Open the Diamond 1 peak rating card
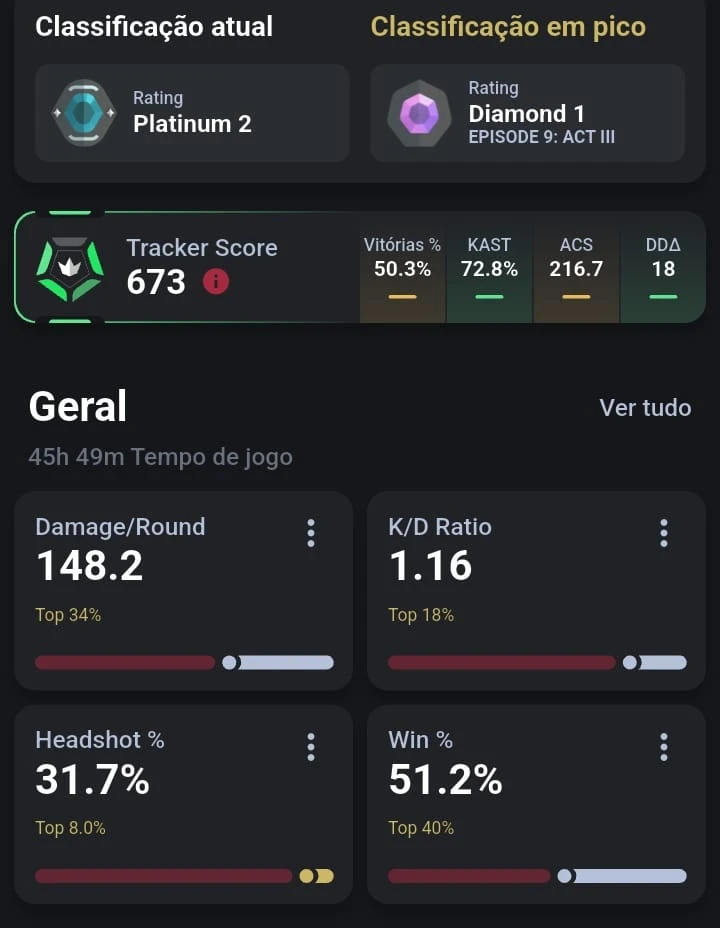720x928 pixels. click(527, 114)
